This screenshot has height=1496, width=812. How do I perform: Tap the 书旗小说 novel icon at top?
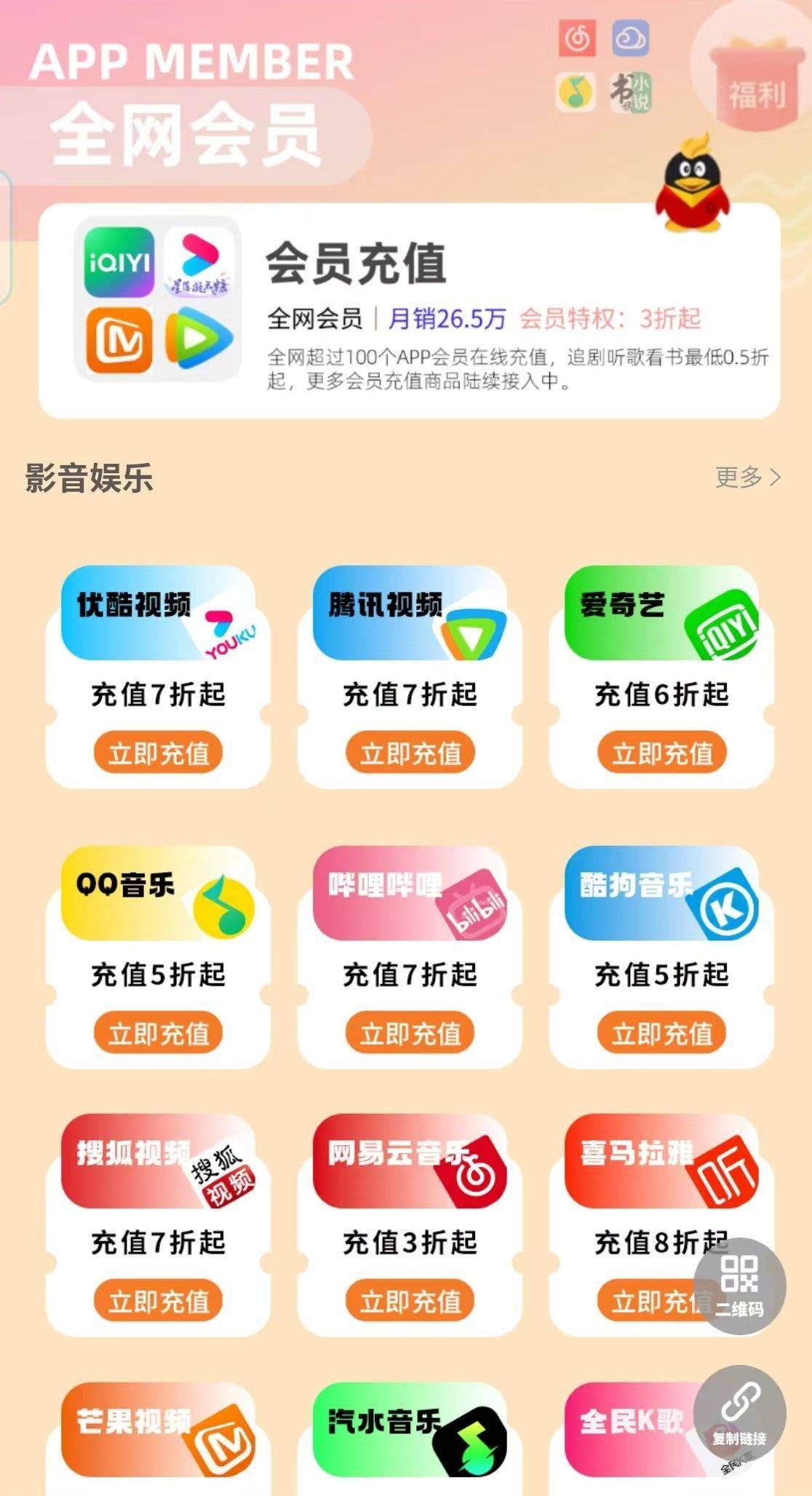tap(632, 93)
